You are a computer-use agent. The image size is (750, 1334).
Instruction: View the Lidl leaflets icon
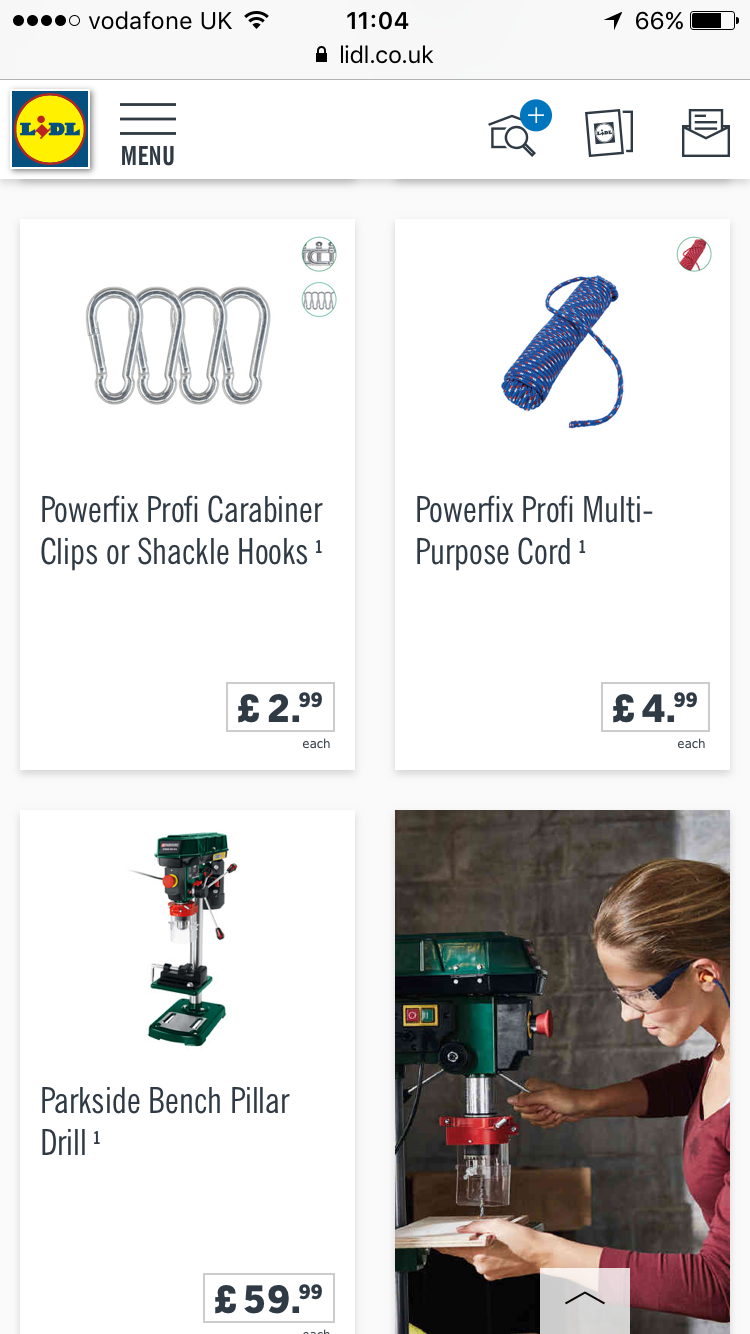click(609, 132)
